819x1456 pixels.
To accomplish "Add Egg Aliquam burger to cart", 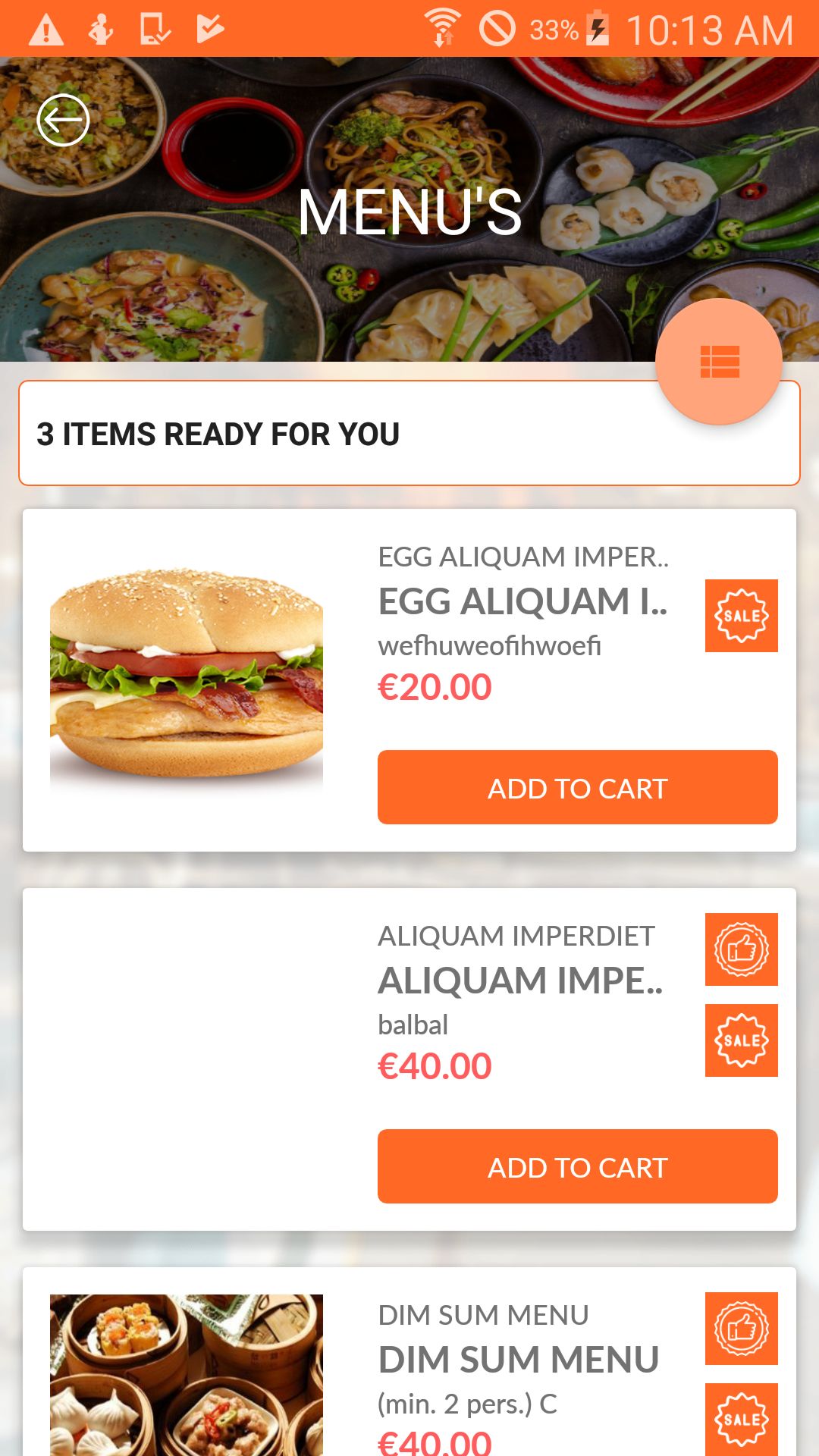I will pyautogui.click(x=577, y=787).
